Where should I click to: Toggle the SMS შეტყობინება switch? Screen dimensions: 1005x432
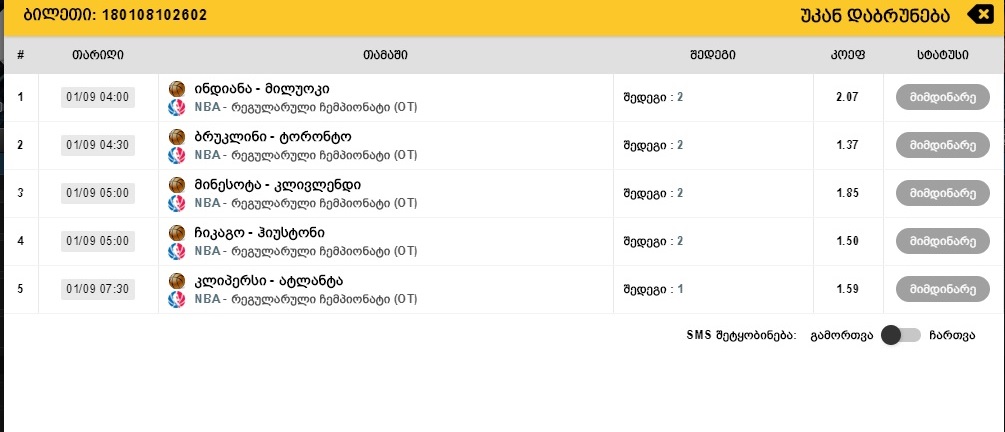pos(900,336)
